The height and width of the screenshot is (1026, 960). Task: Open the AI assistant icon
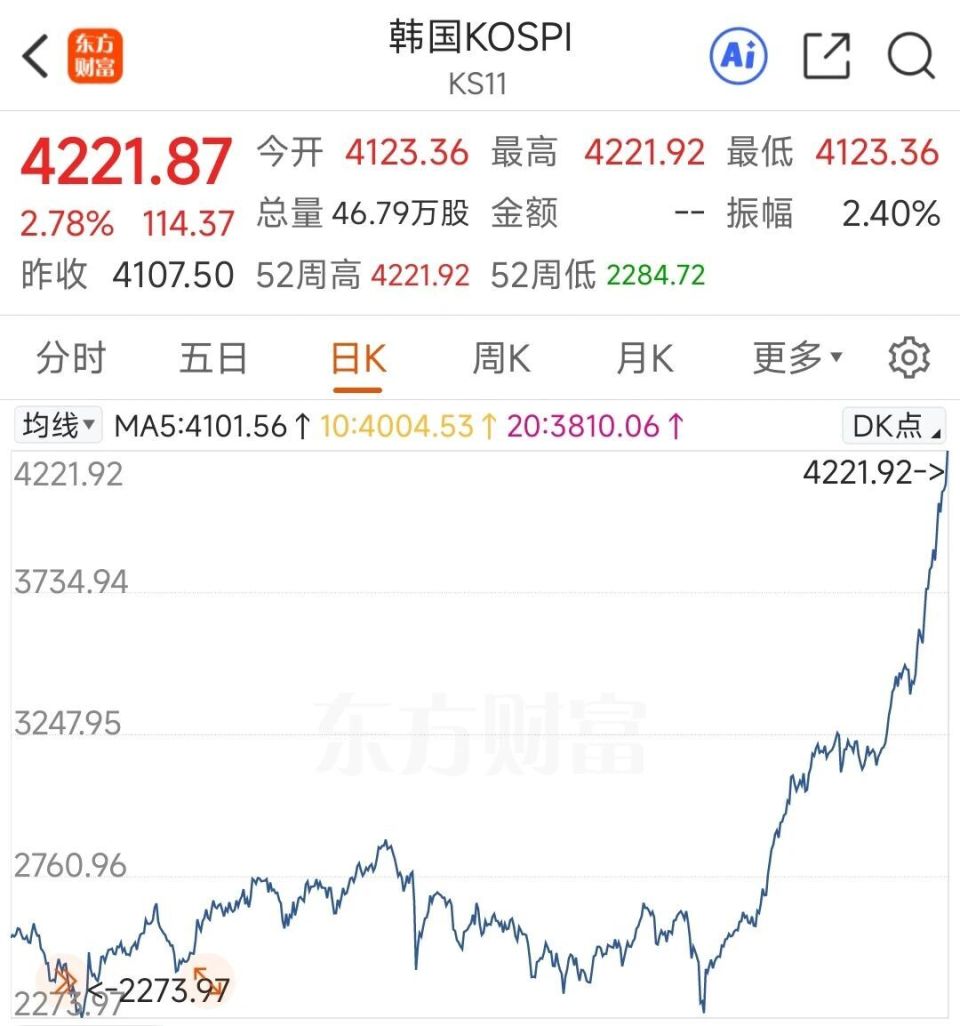[x=737, y=57]
